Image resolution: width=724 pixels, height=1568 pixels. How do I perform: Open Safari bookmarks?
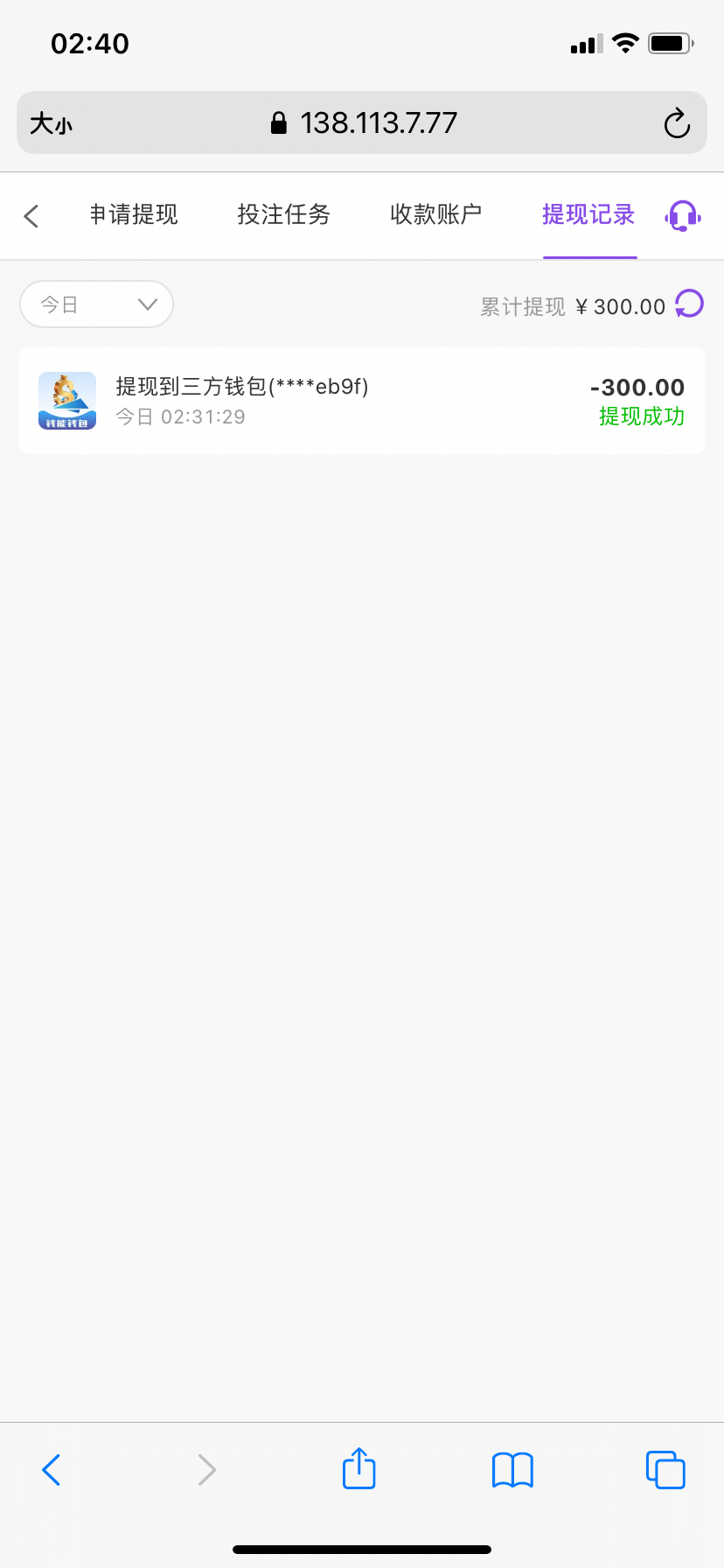coord(512,1470)
